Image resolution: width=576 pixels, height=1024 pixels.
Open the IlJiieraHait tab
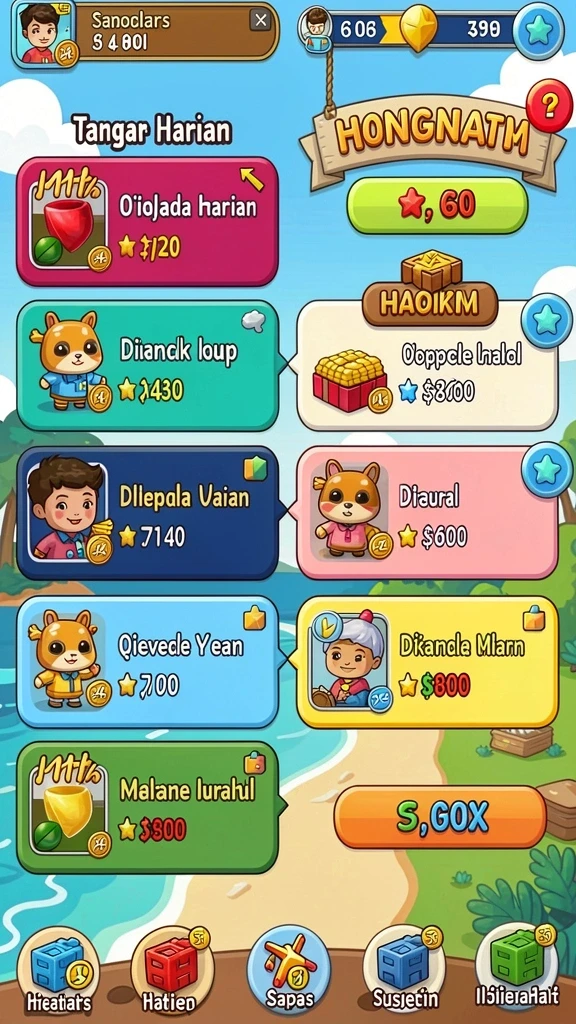coord(517,971)
